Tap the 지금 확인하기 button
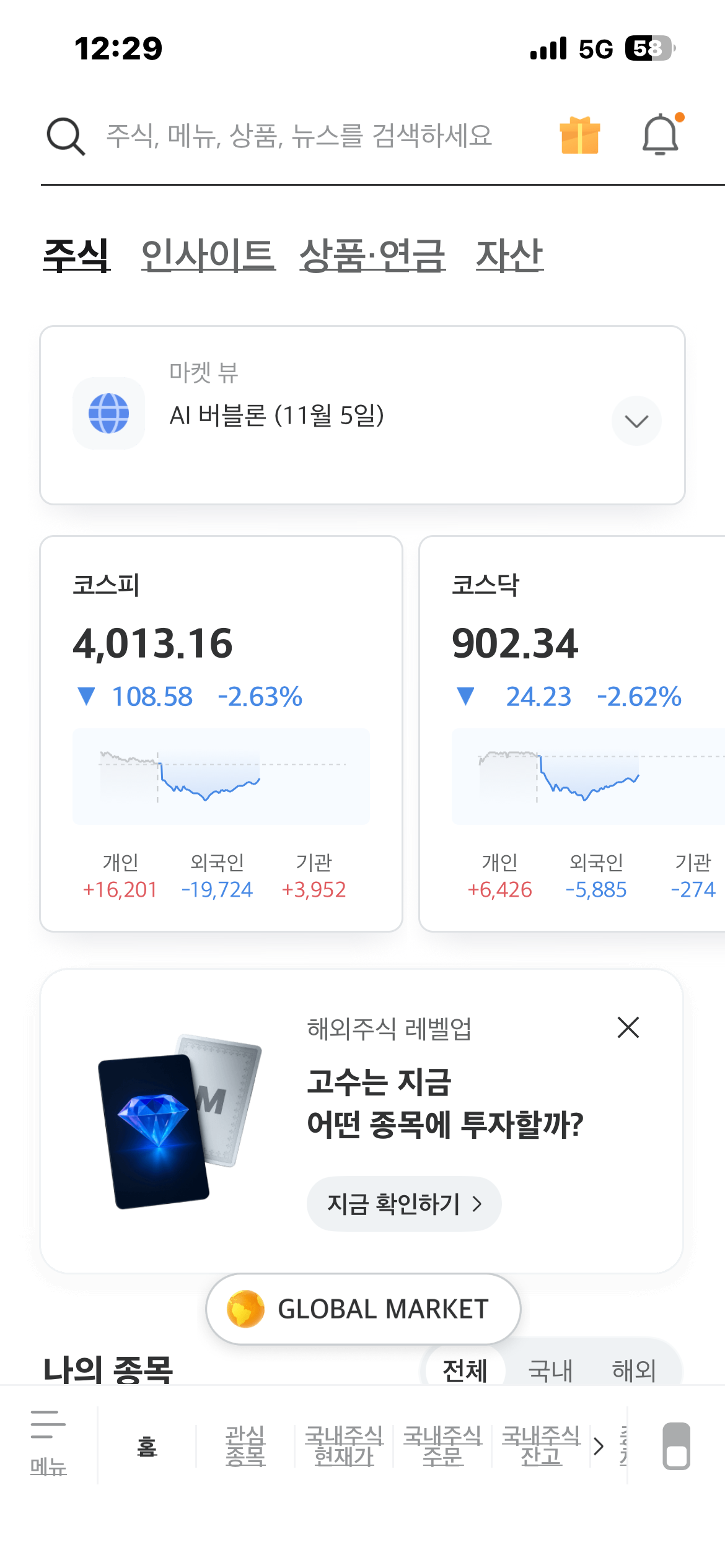725x1568 pixels. [x=403, y=1203]
